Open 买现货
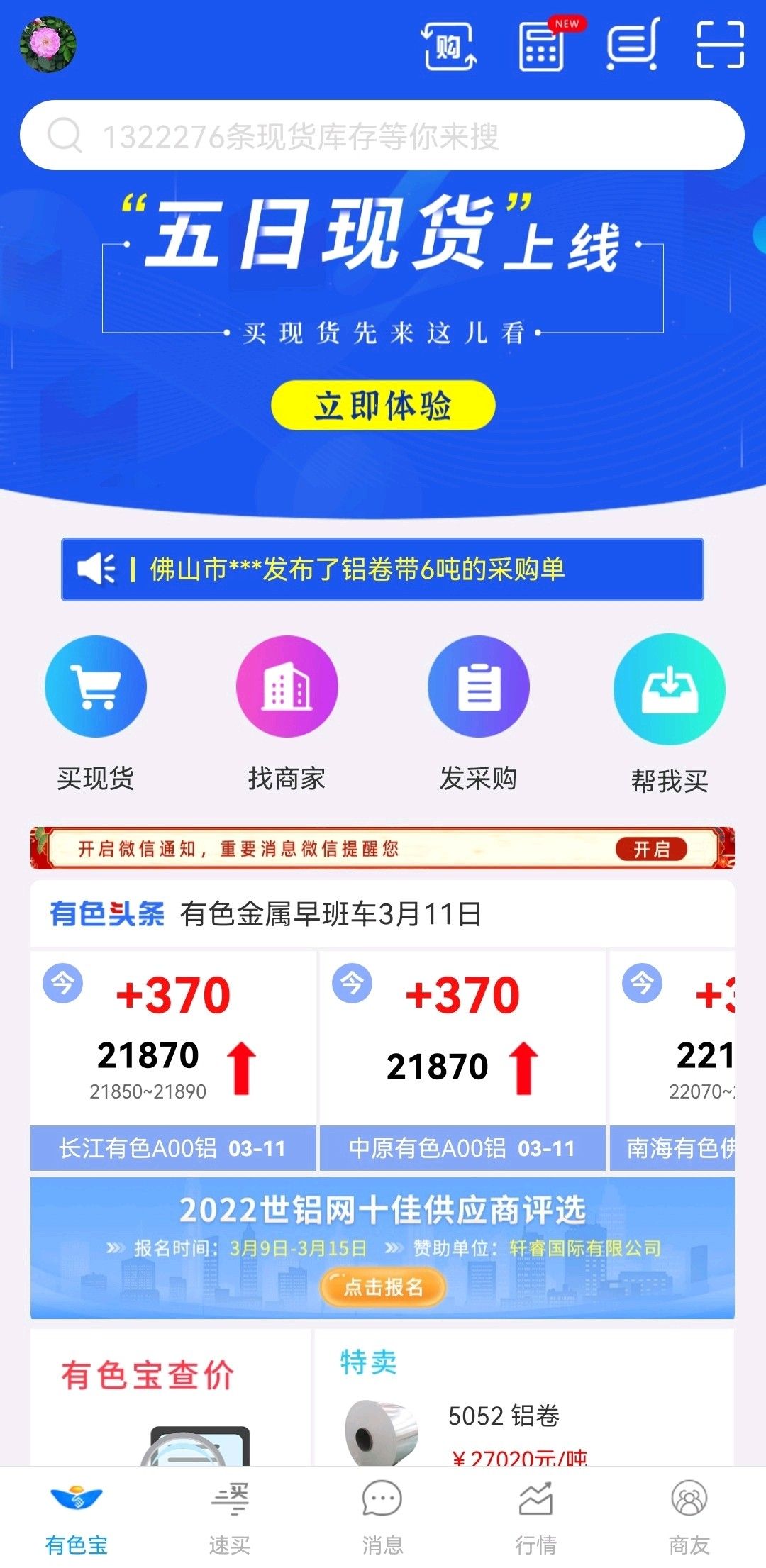This screenshot has width=766, height=1568. 95,713
